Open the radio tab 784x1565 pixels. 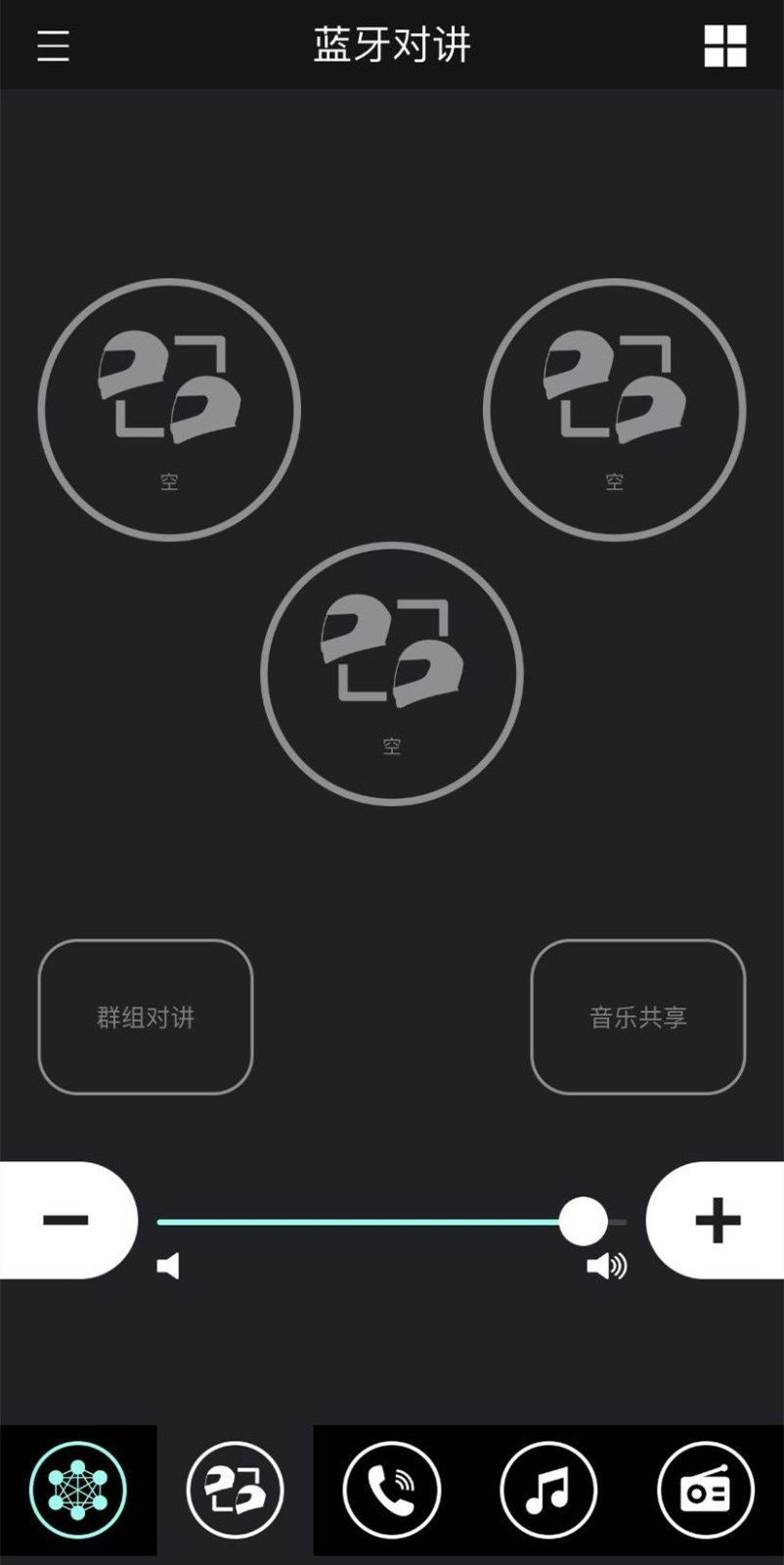pos(706,1490)
